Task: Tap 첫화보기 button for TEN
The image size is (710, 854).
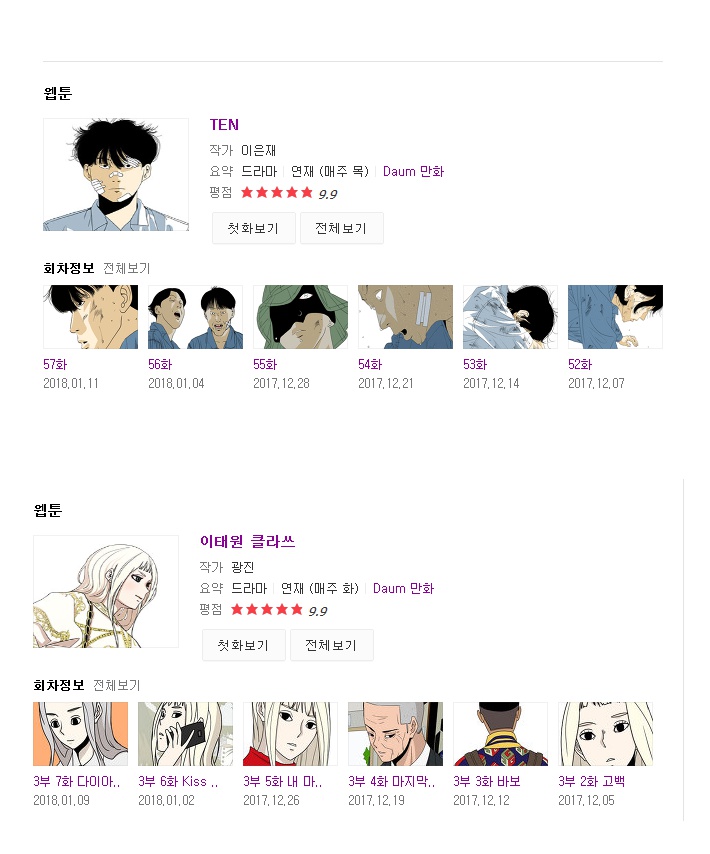Action: point(253,228)
